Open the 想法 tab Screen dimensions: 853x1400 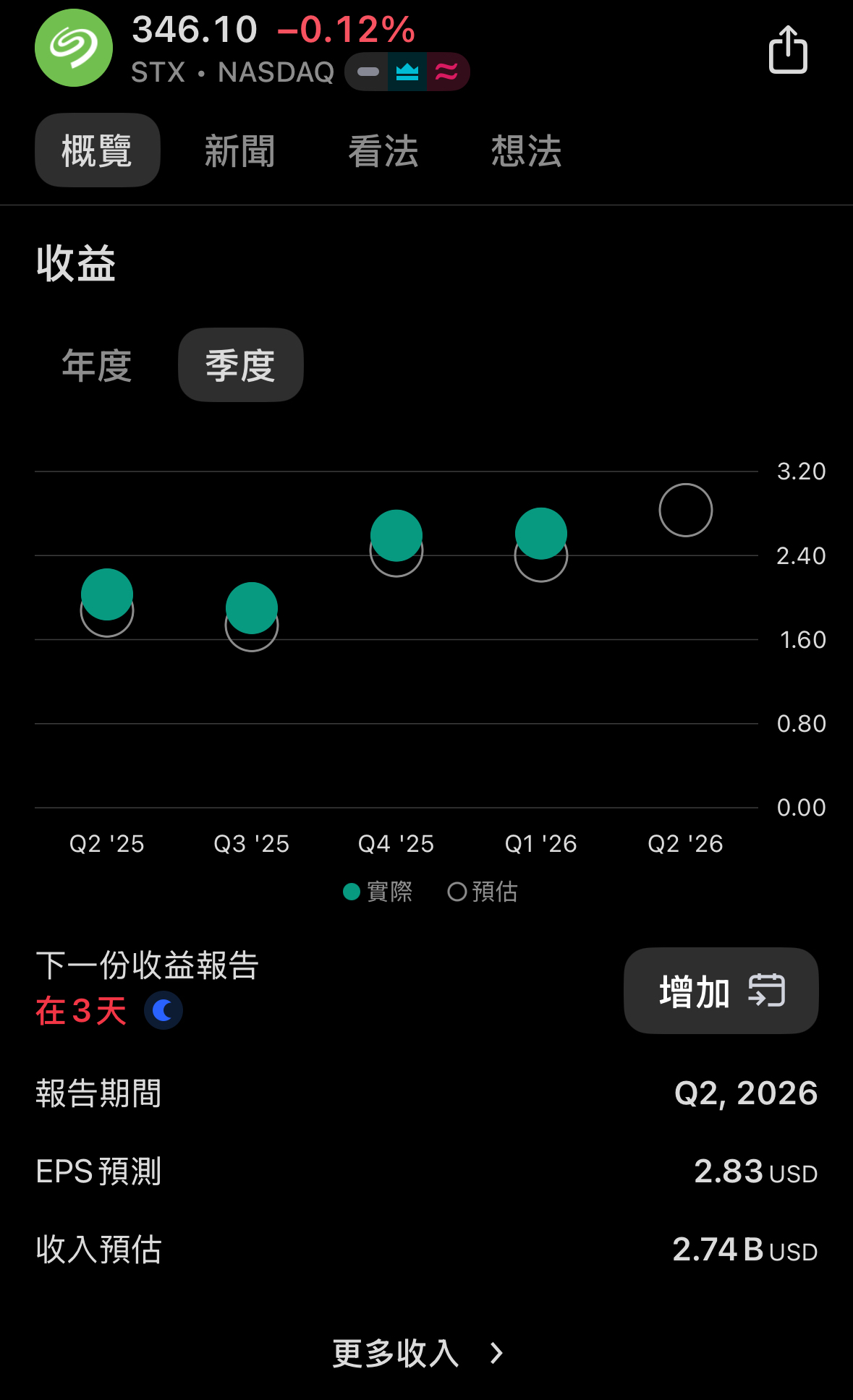click(527, 150)
